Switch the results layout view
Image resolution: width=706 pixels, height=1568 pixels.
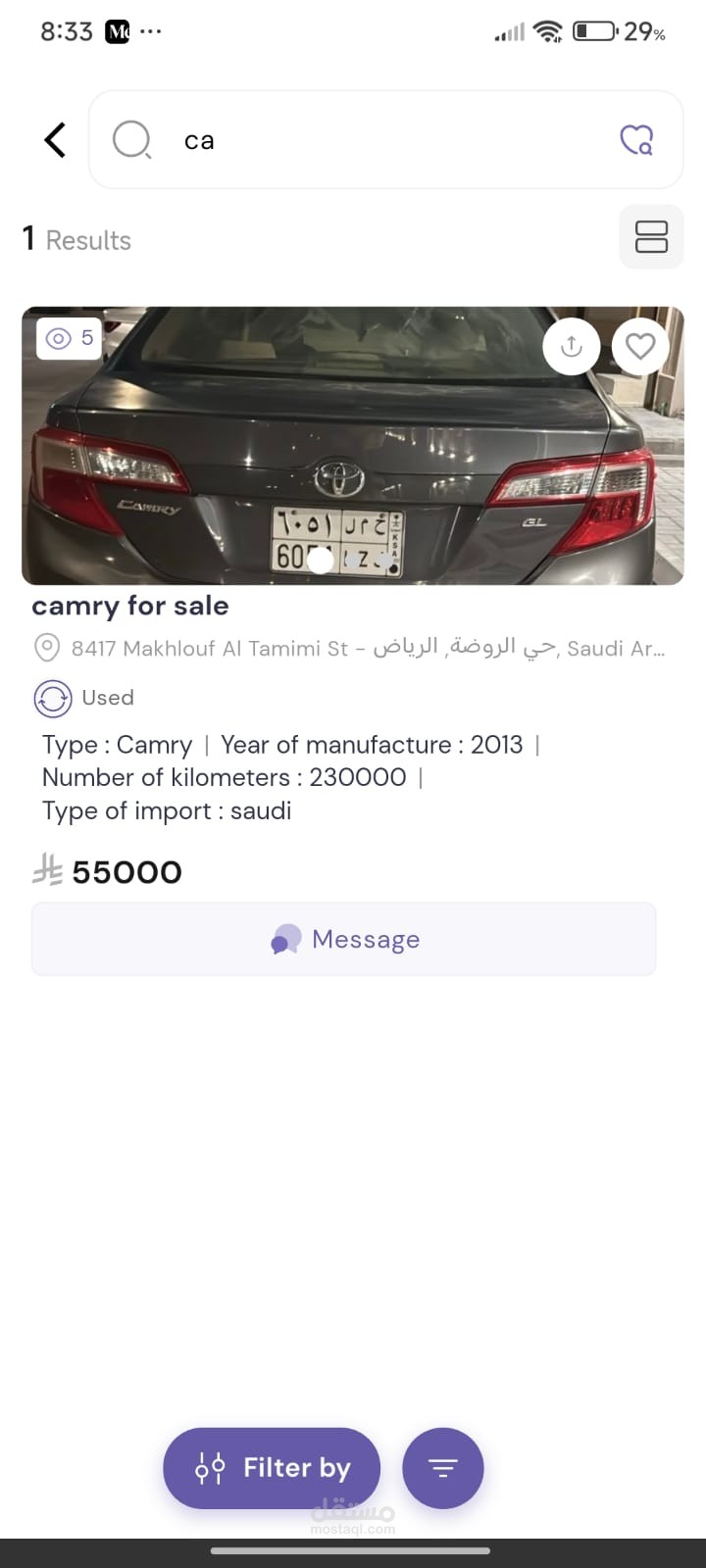coord(651,236)
